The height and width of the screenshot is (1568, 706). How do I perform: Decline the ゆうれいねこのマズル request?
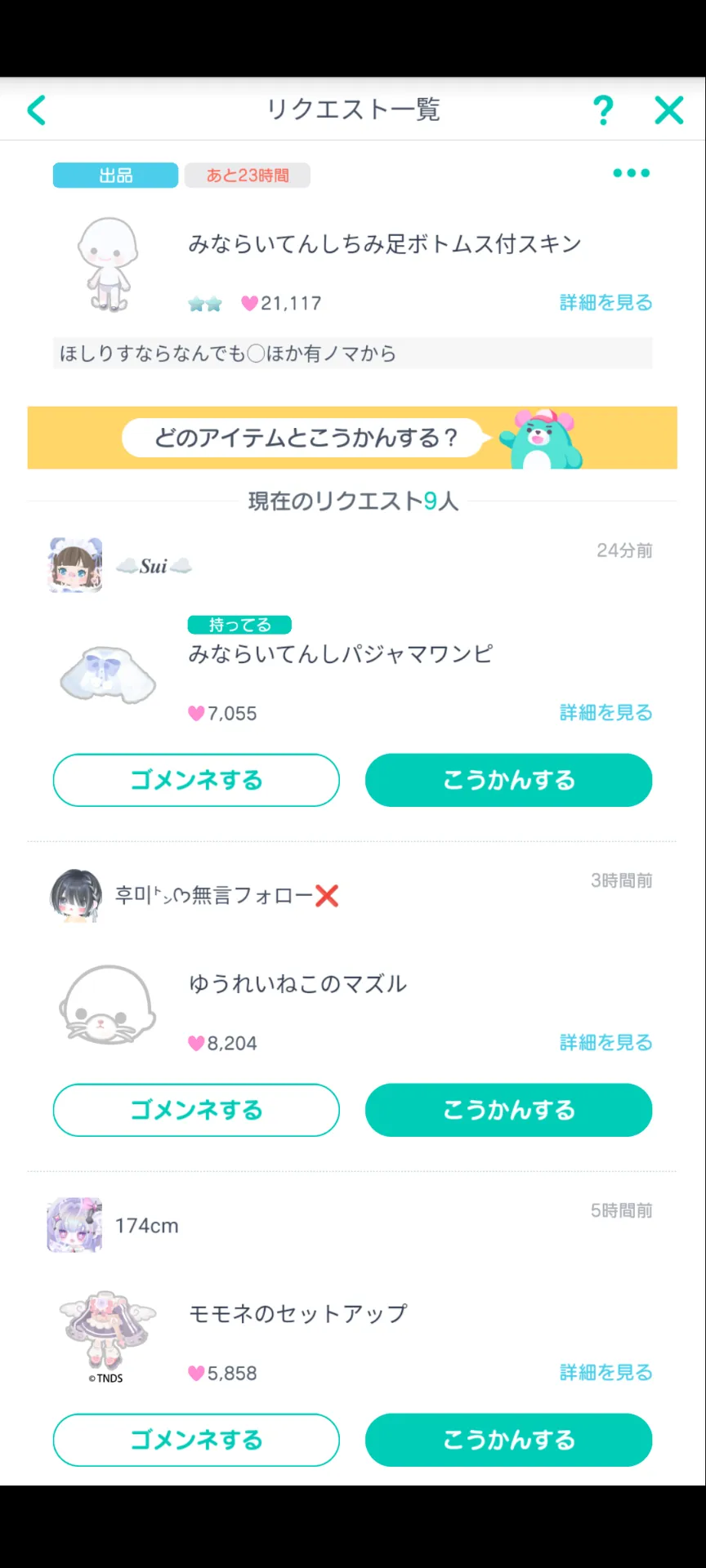[196, 1110]
